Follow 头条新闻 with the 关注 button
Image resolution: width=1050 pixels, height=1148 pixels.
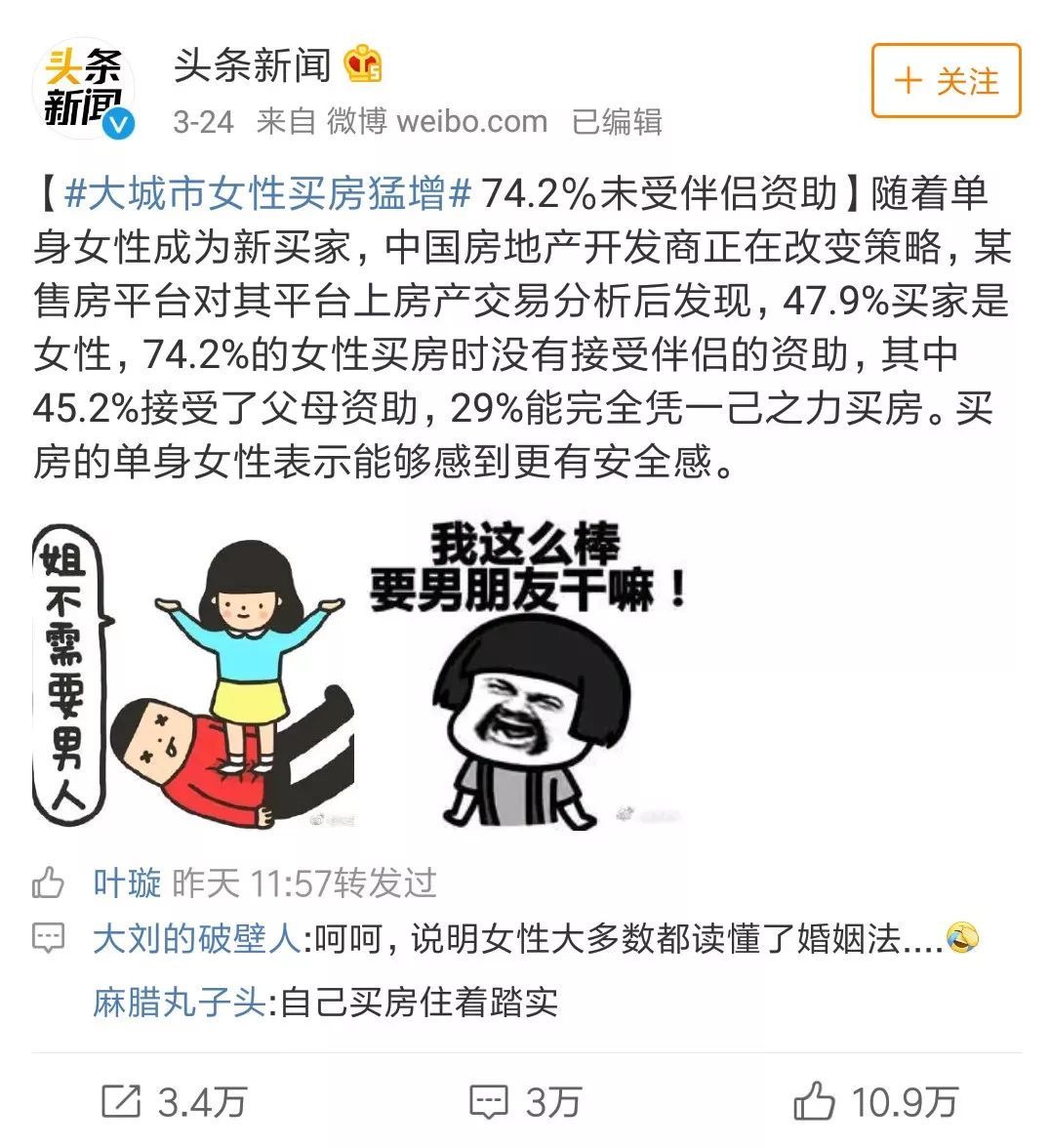coord(945,81)
